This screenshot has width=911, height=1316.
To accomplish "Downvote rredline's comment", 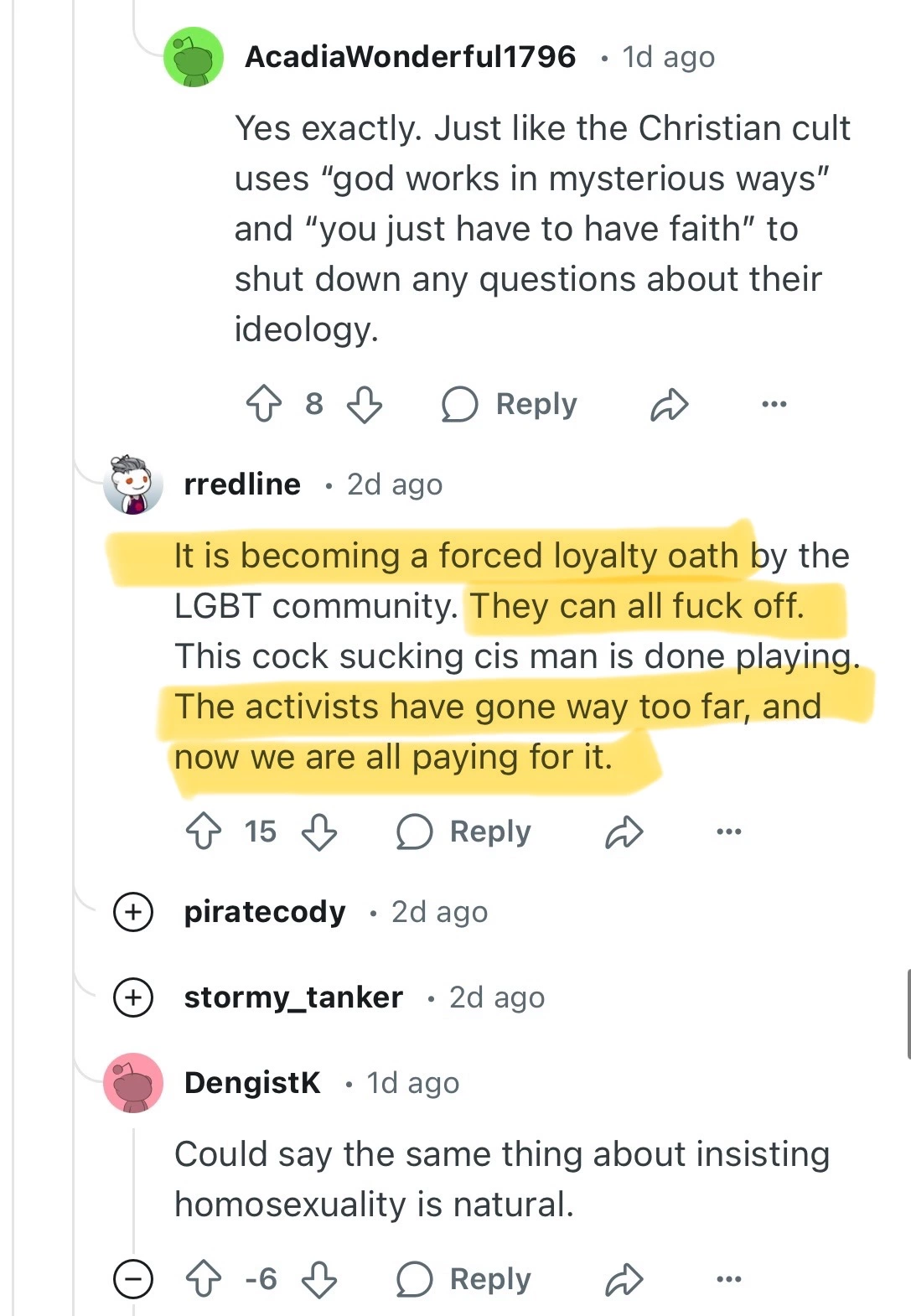I will (319, 832).
